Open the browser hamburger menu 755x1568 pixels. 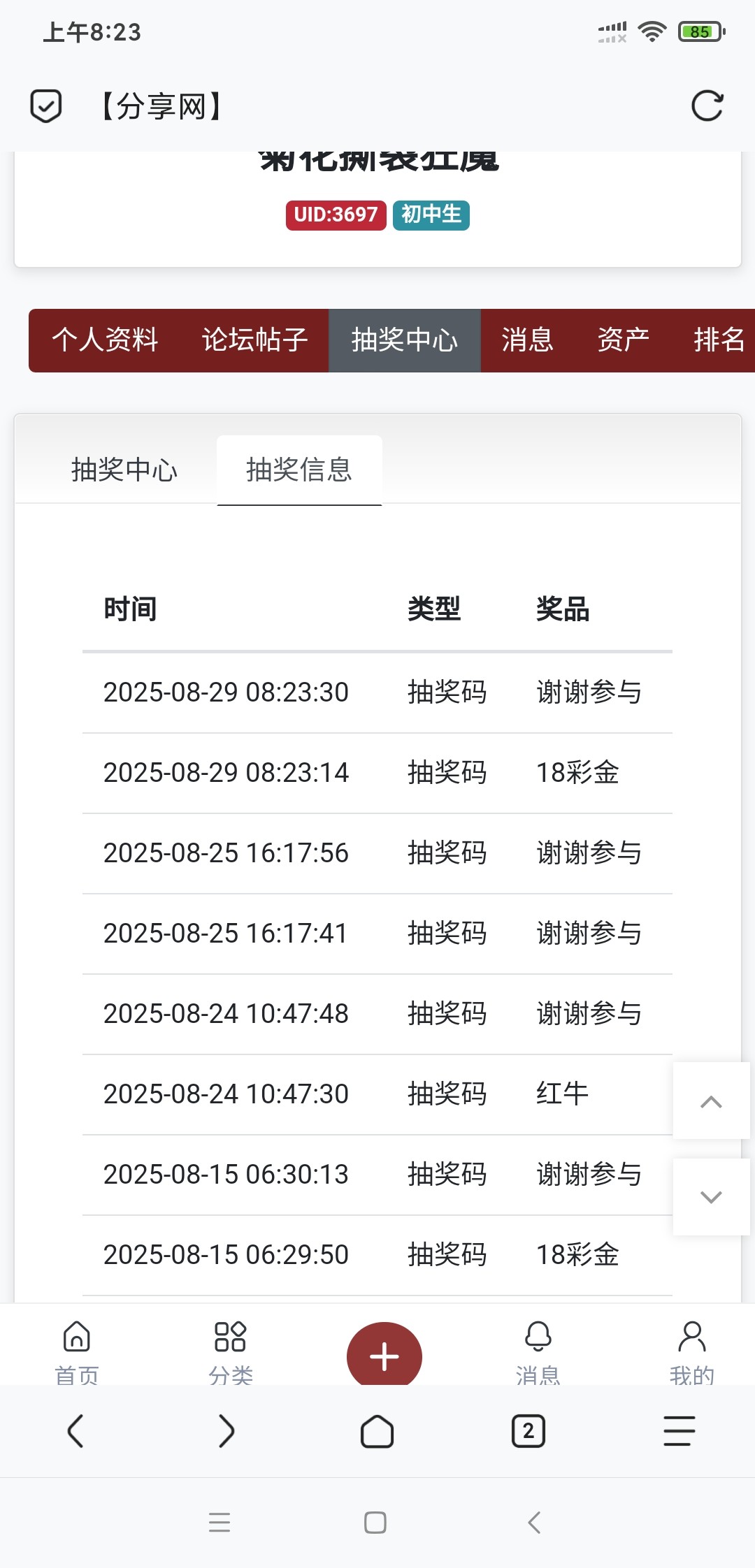pos(679,1431)
